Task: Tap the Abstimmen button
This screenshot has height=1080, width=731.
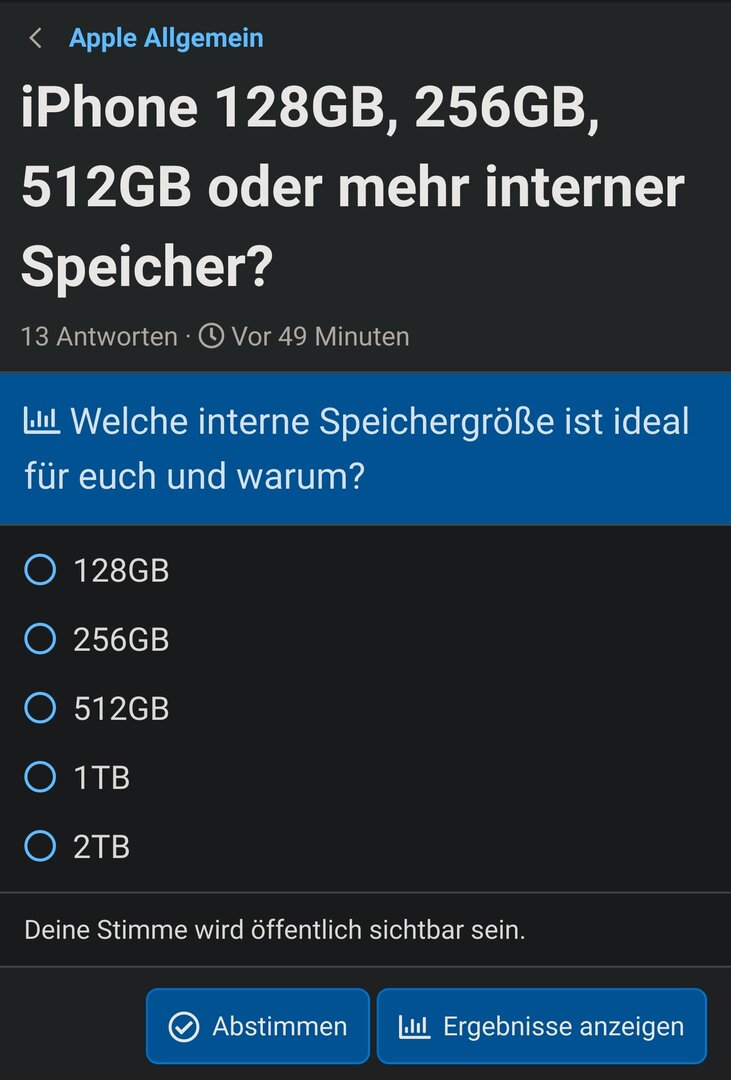Action: tap(258, 1026)
